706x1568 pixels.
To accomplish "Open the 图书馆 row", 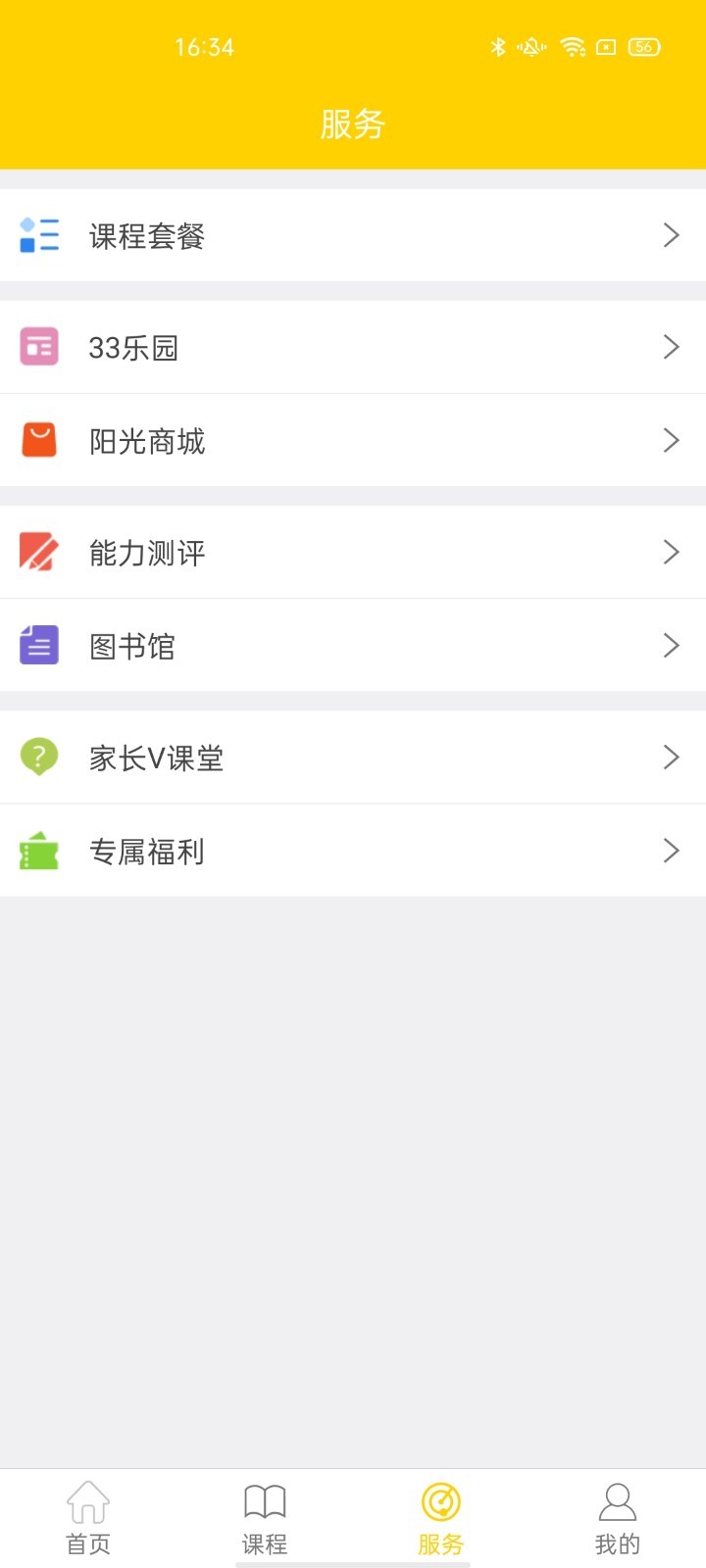I will click(353, 645).
